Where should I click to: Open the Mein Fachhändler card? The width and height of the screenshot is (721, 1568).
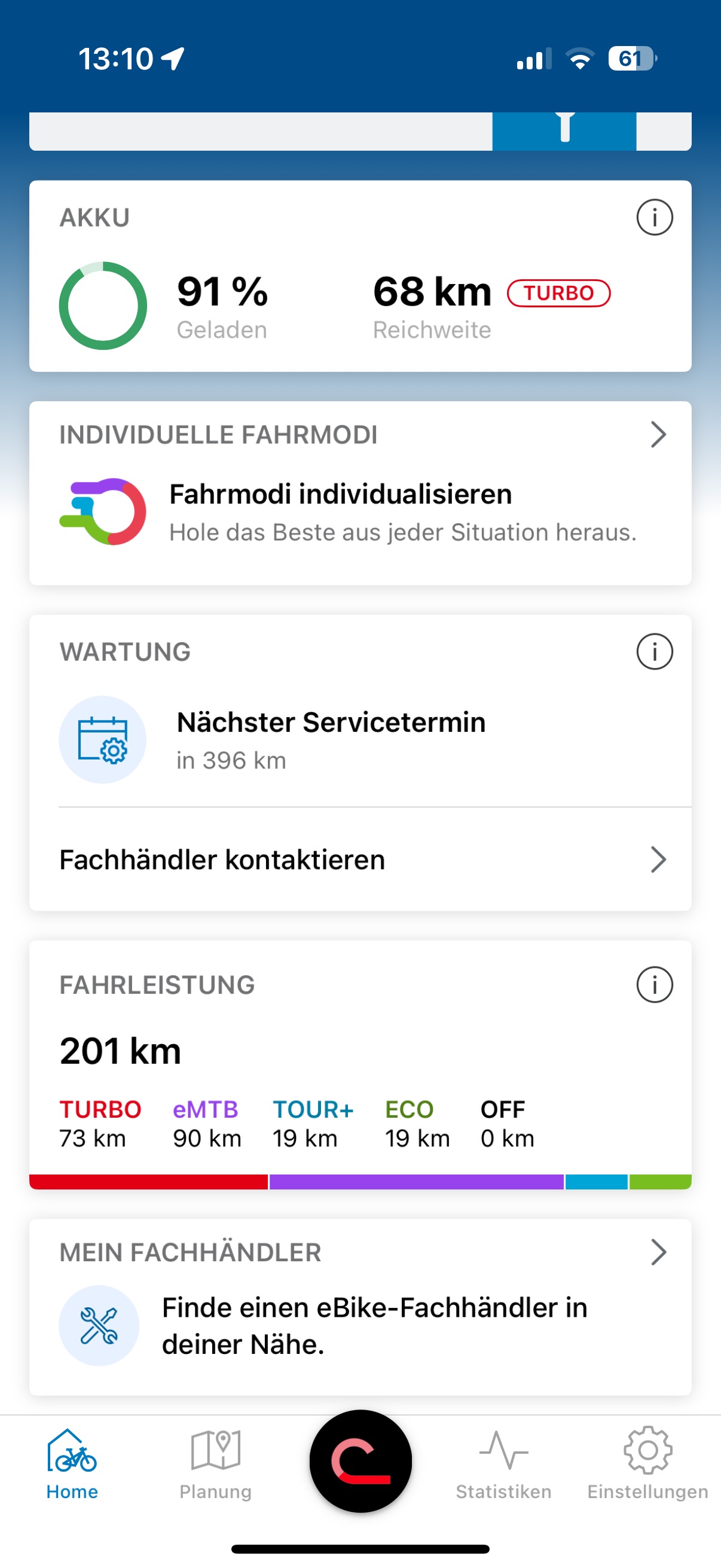coord(360,1307)
